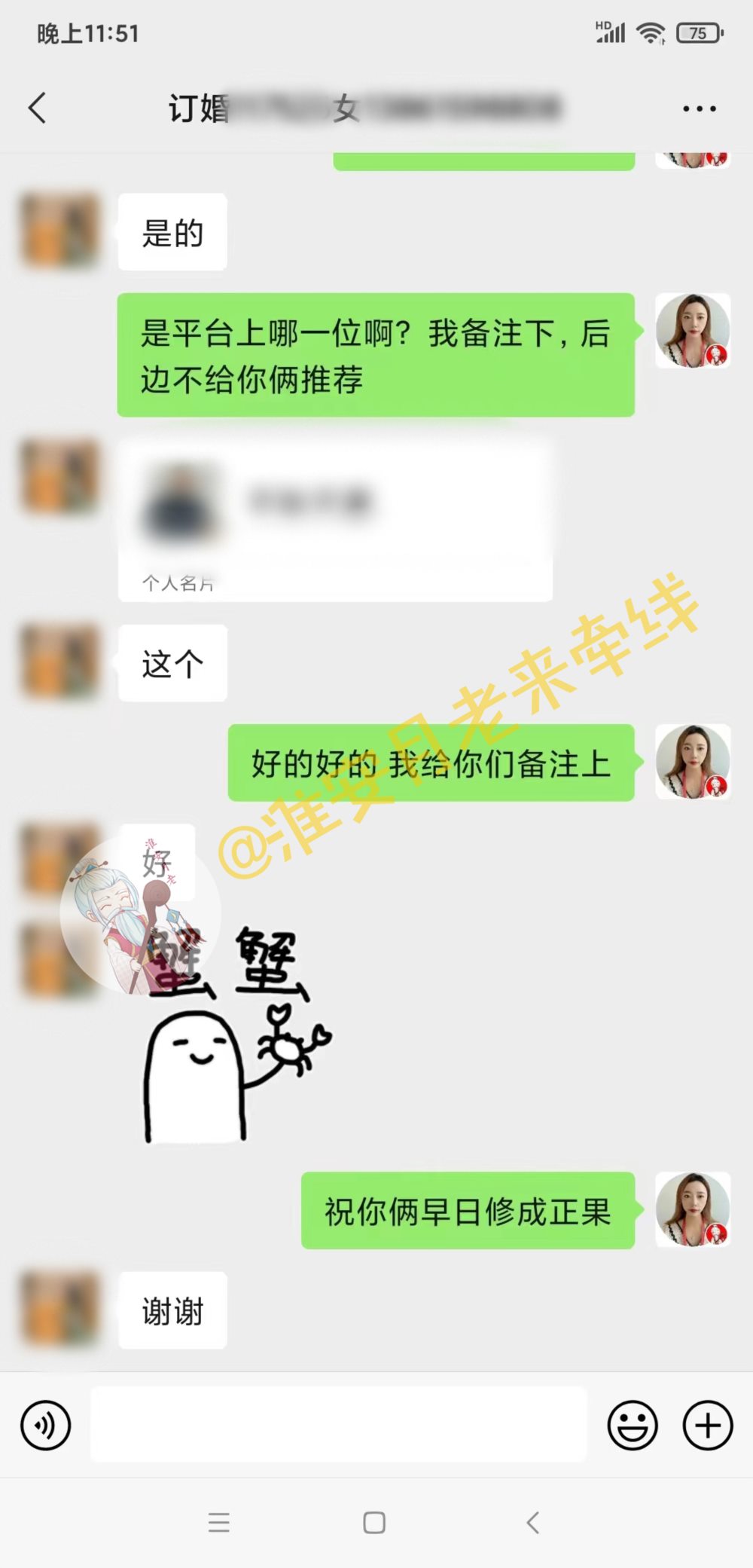Switch to voice message input

click(x=46, y=1425)
